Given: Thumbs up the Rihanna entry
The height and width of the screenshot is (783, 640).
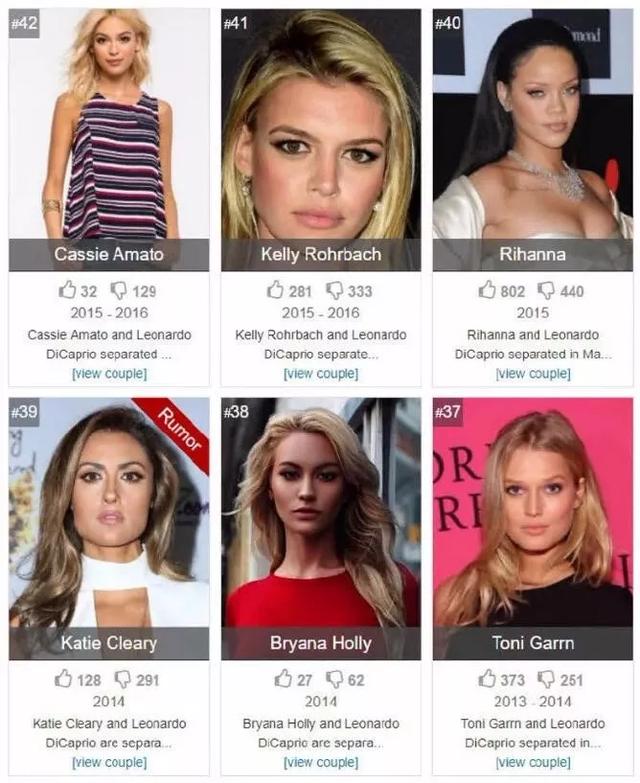Looking at the screenshot, I should 487,290.
